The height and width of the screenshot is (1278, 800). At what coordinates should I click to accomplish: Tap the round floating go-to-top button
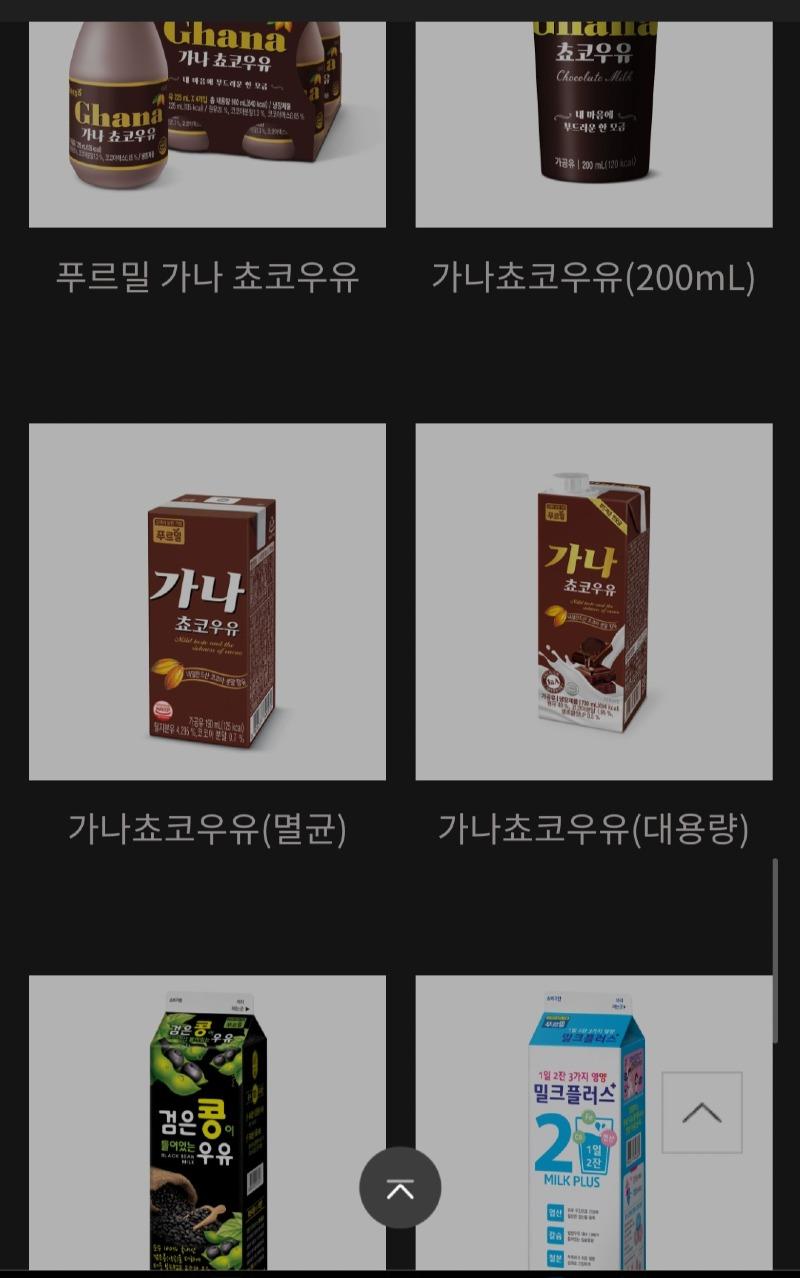point(400,1187)
